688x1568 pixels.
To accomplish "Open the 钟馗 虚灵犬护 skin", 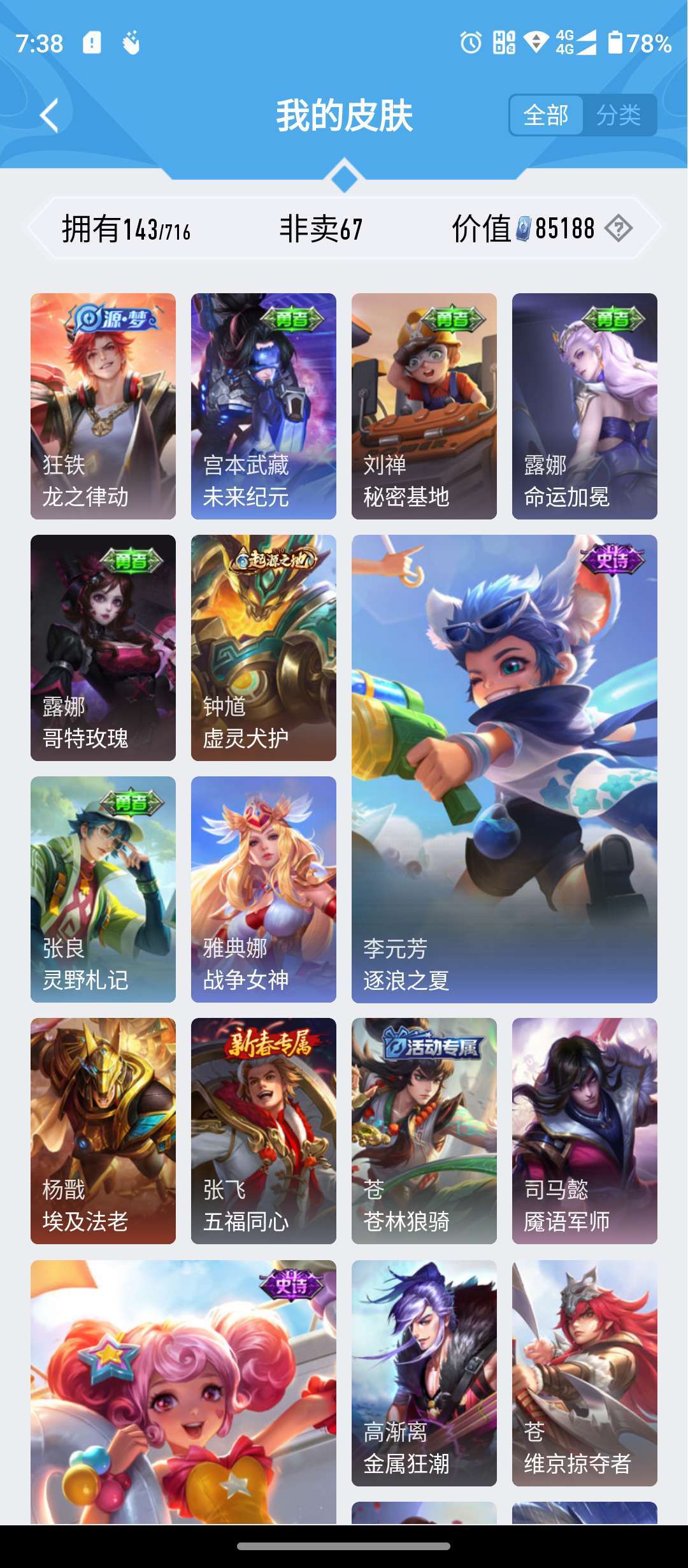I will coord(264,648).
